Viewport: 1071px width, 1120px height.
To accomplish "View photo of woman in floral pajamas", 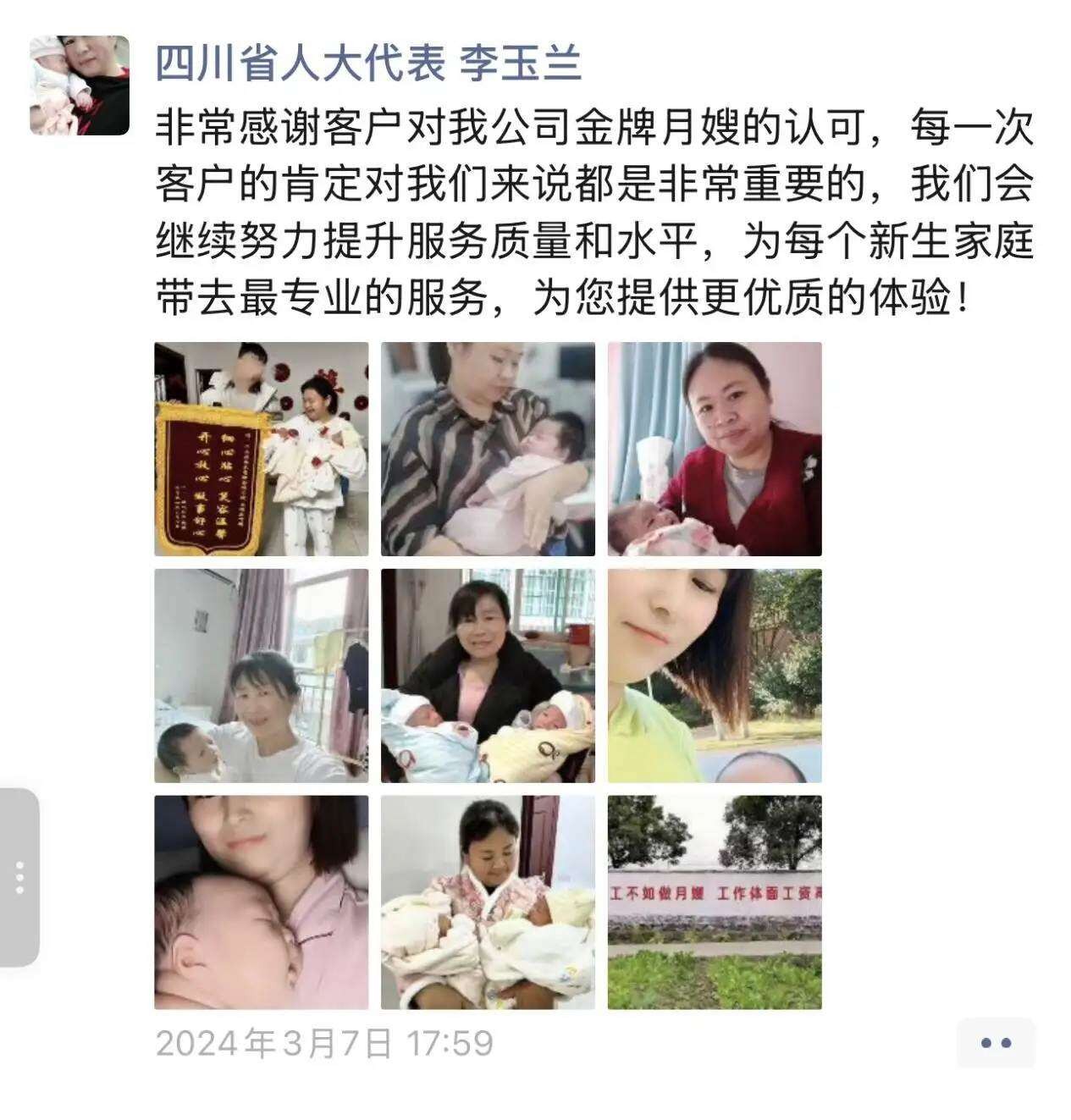I will tap(488, 902).
